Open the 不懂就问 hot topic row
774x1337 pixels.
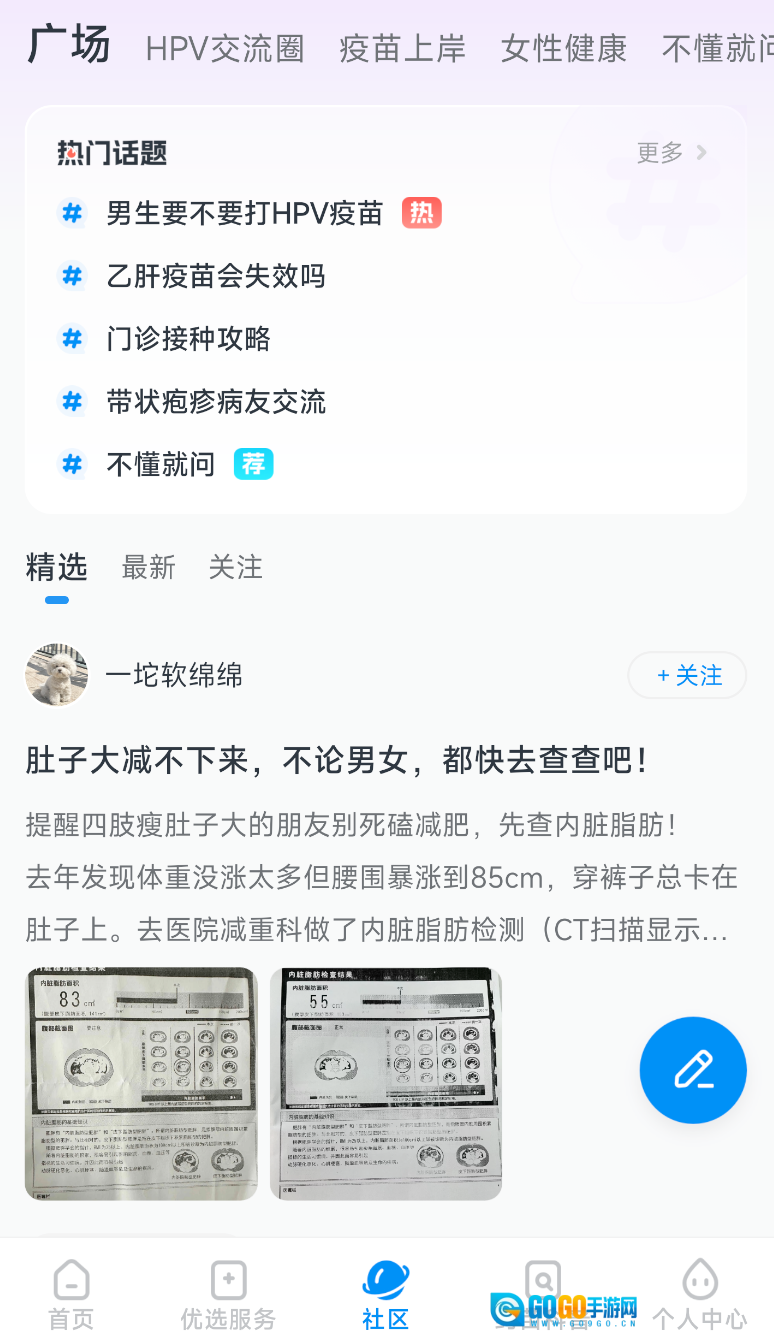click(161, 465)
